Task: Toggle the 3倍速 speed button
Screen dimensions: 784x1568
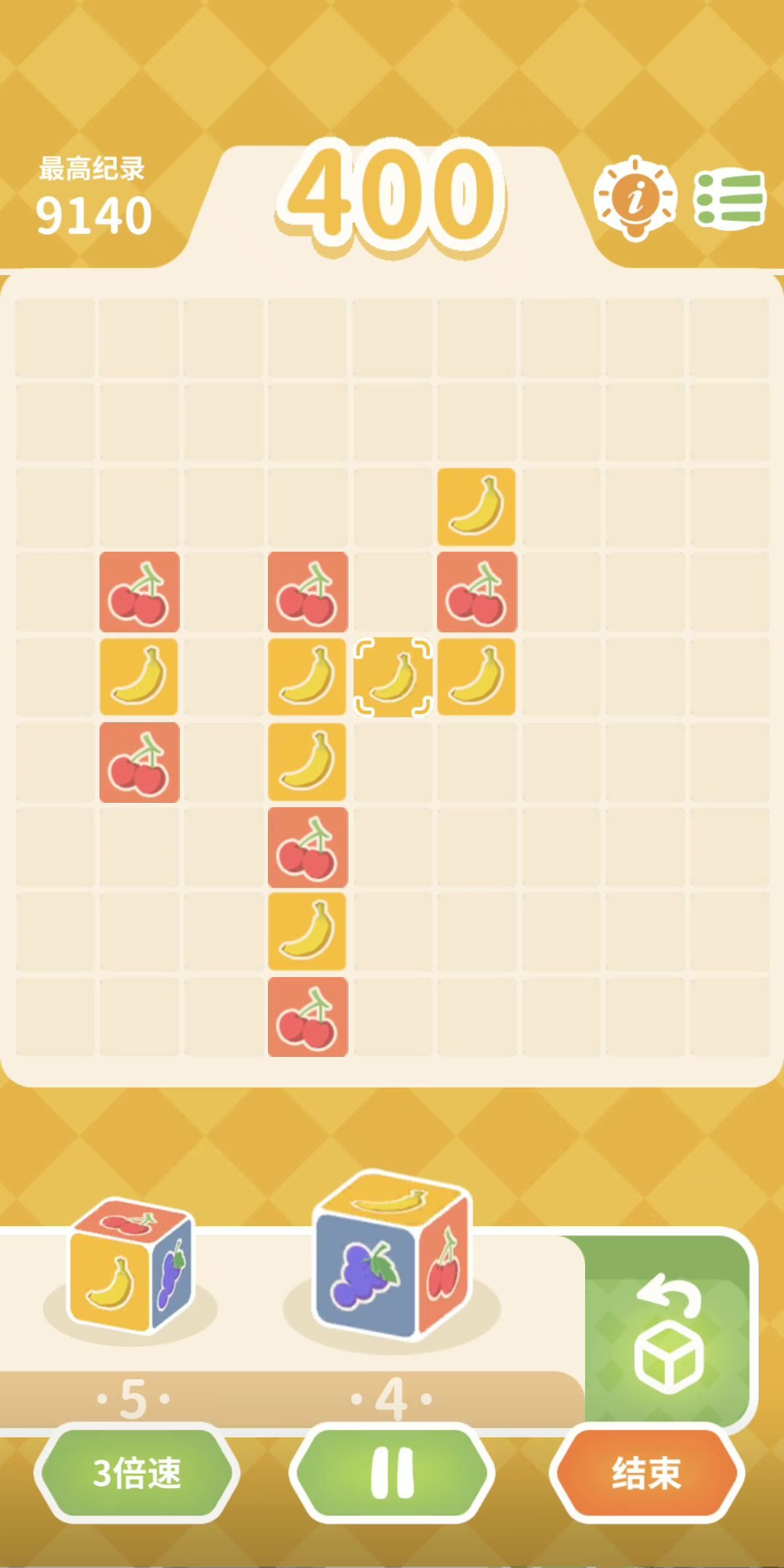Action: coord(136,1473)
